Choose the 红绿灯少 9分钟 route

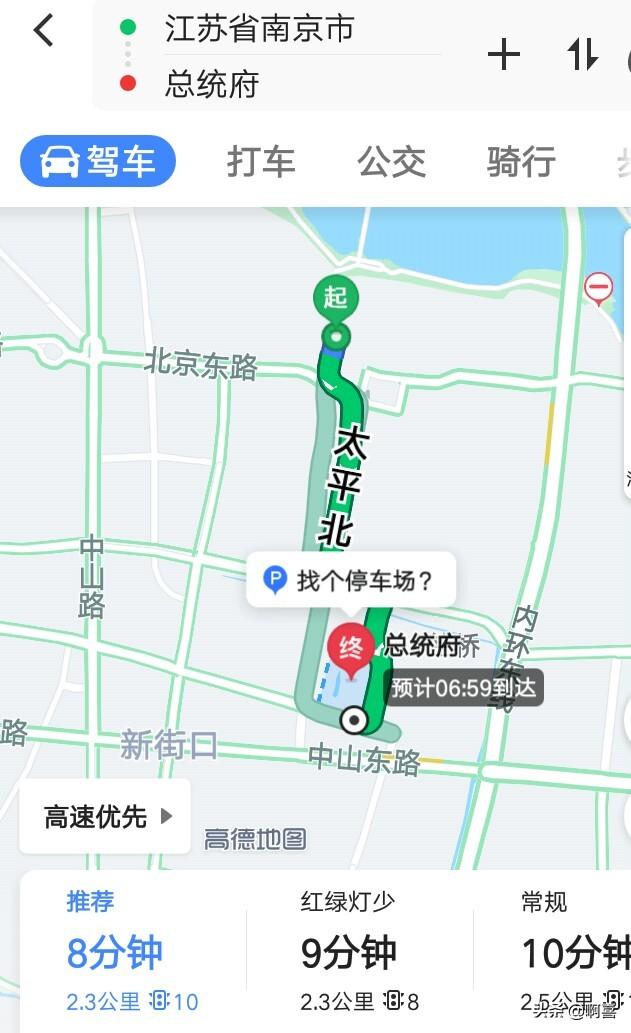click(360, 952)
